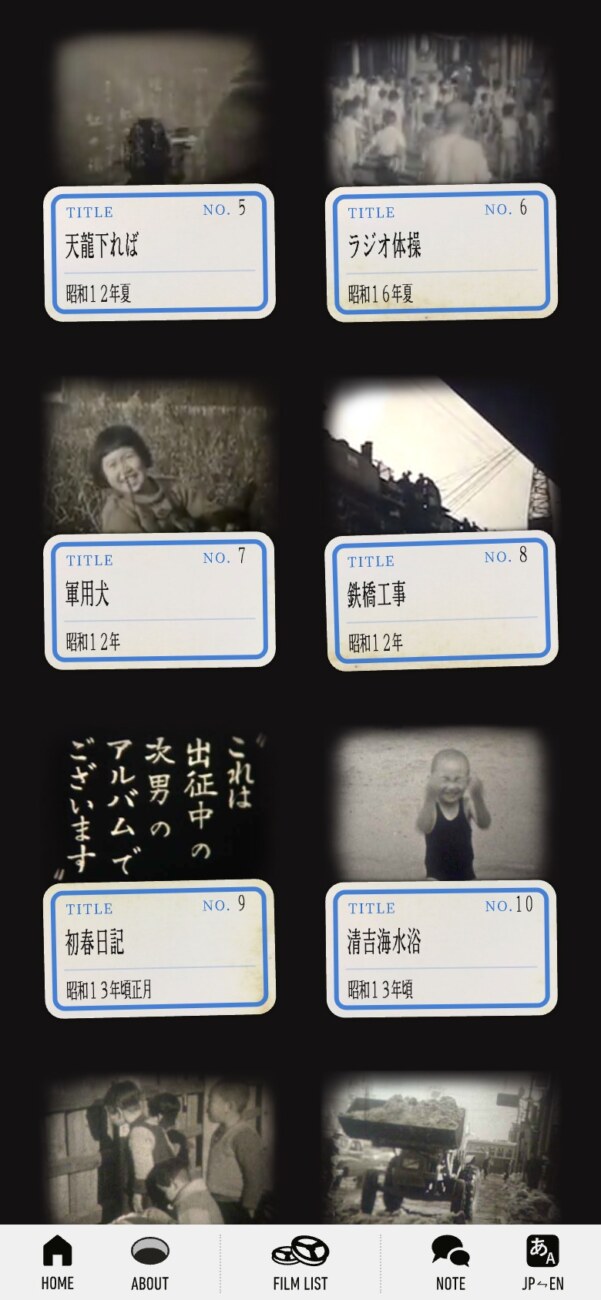Viewport: 601px width, 1300px height.
Task: Switch to the ABOUT tab
Action: point(150,1262)
